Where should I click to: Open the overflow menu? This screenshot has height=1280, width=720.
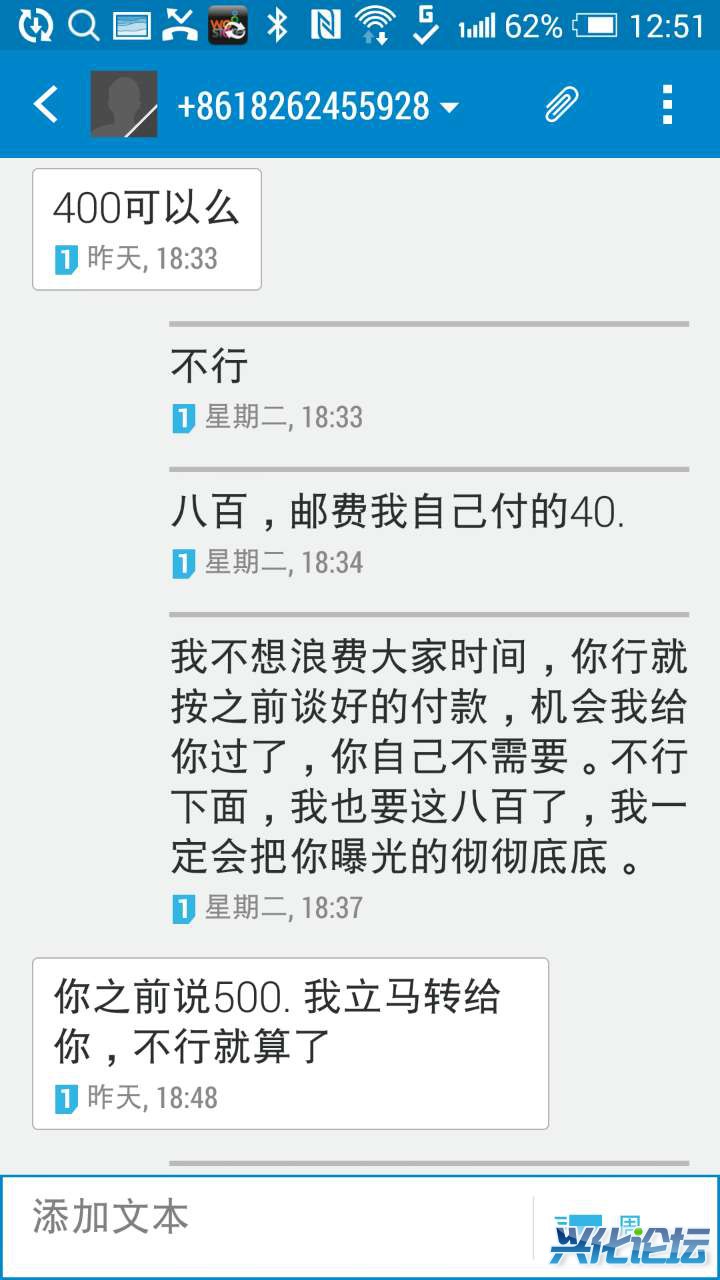[667, 104]
